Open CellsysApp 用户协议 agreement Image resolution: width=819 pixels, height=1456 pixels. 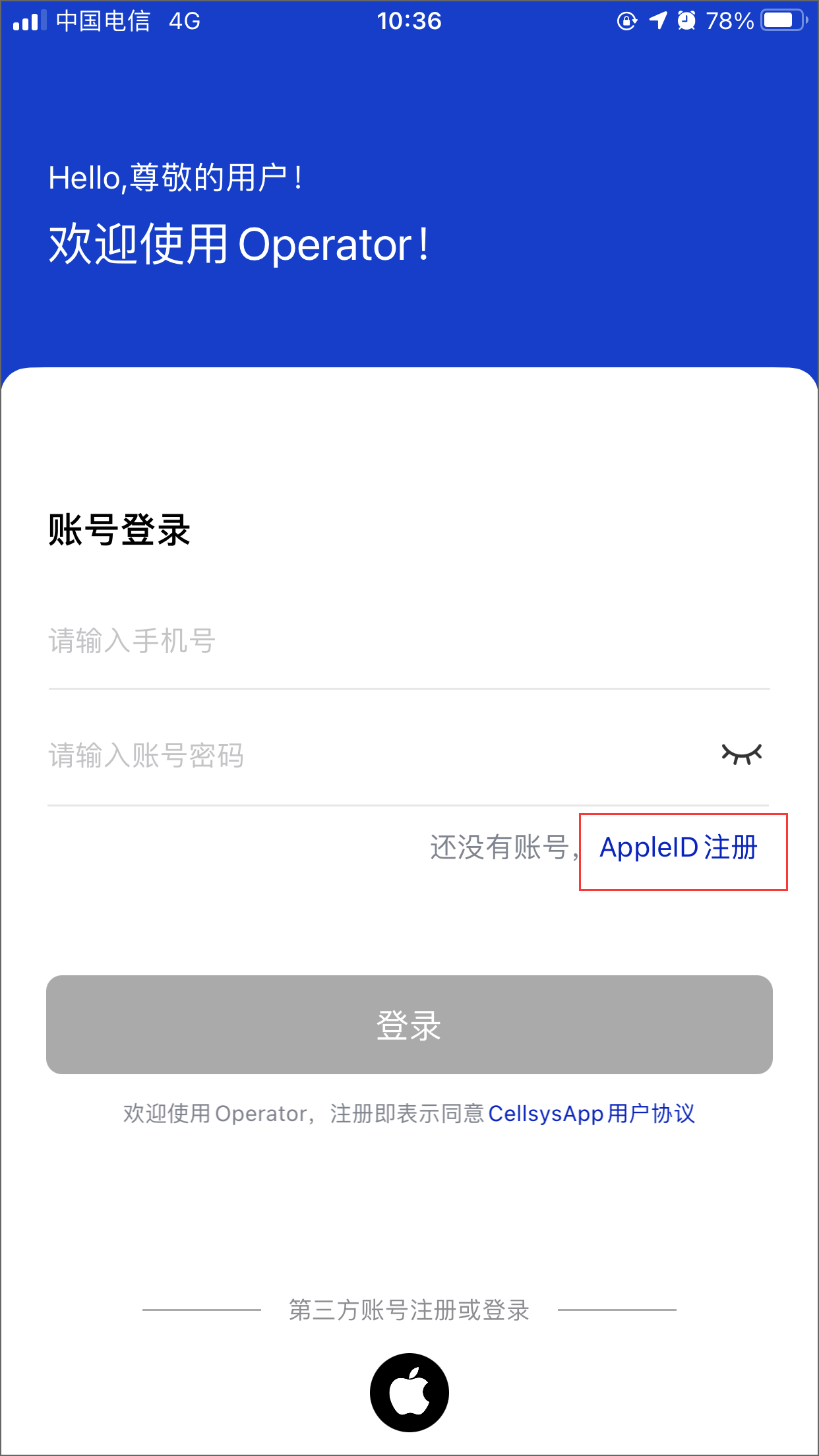(x=591, y=1114)
